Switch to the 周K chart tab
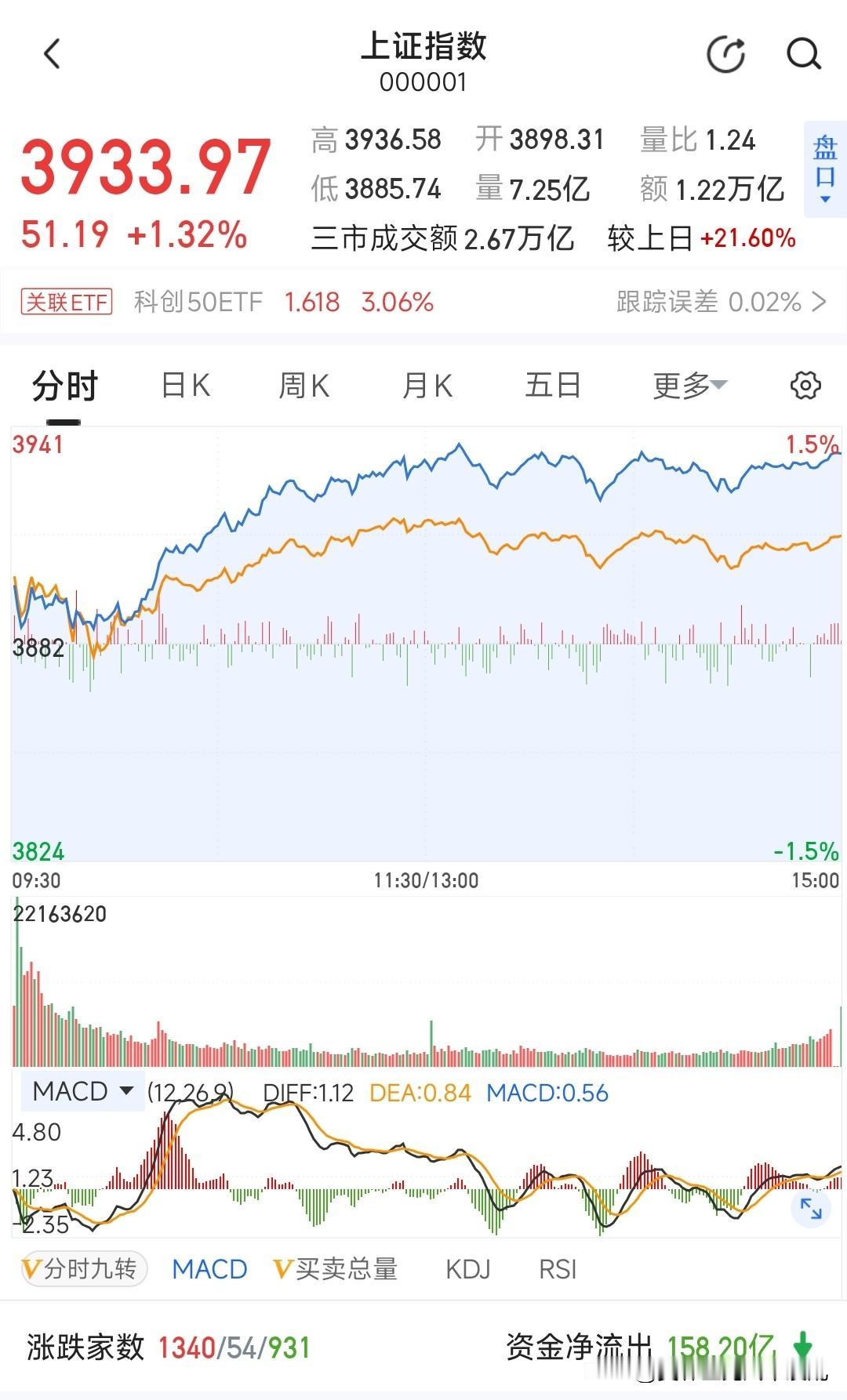The image size is (847, 1400). click(304, 386)
